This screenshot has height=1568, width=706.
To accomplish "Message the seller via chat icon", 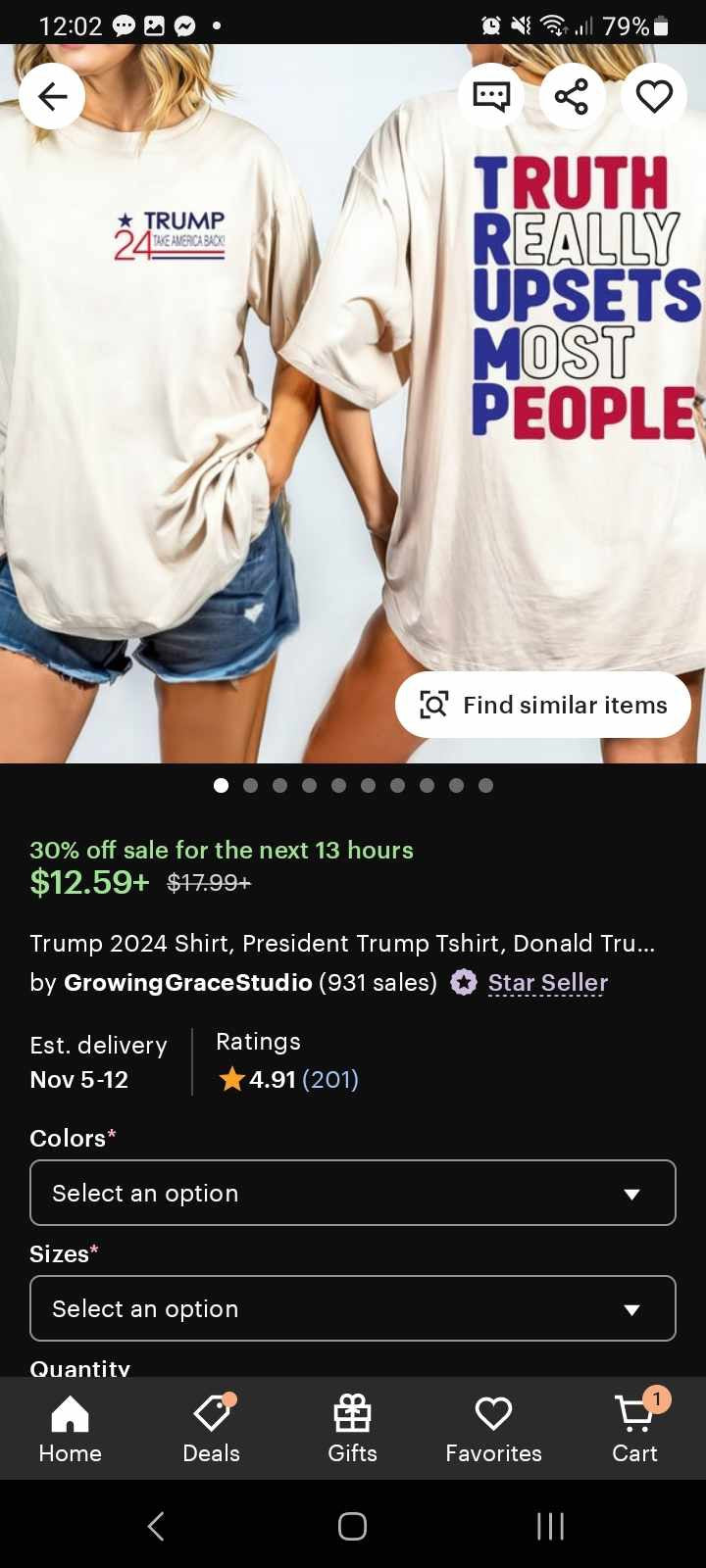I will coord(491,95).
